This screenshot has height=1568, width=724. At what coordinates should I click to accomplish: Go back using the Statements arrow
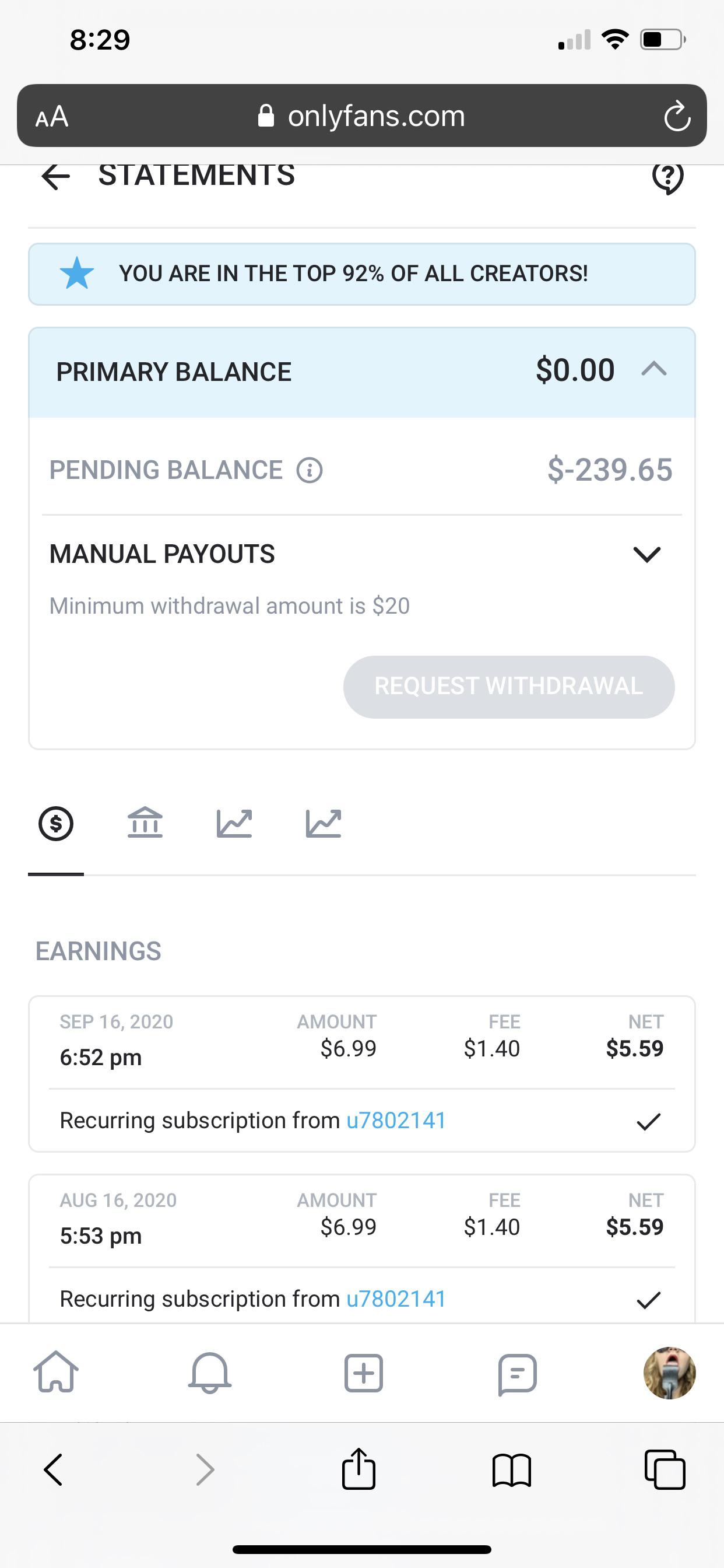coord(55,177)
